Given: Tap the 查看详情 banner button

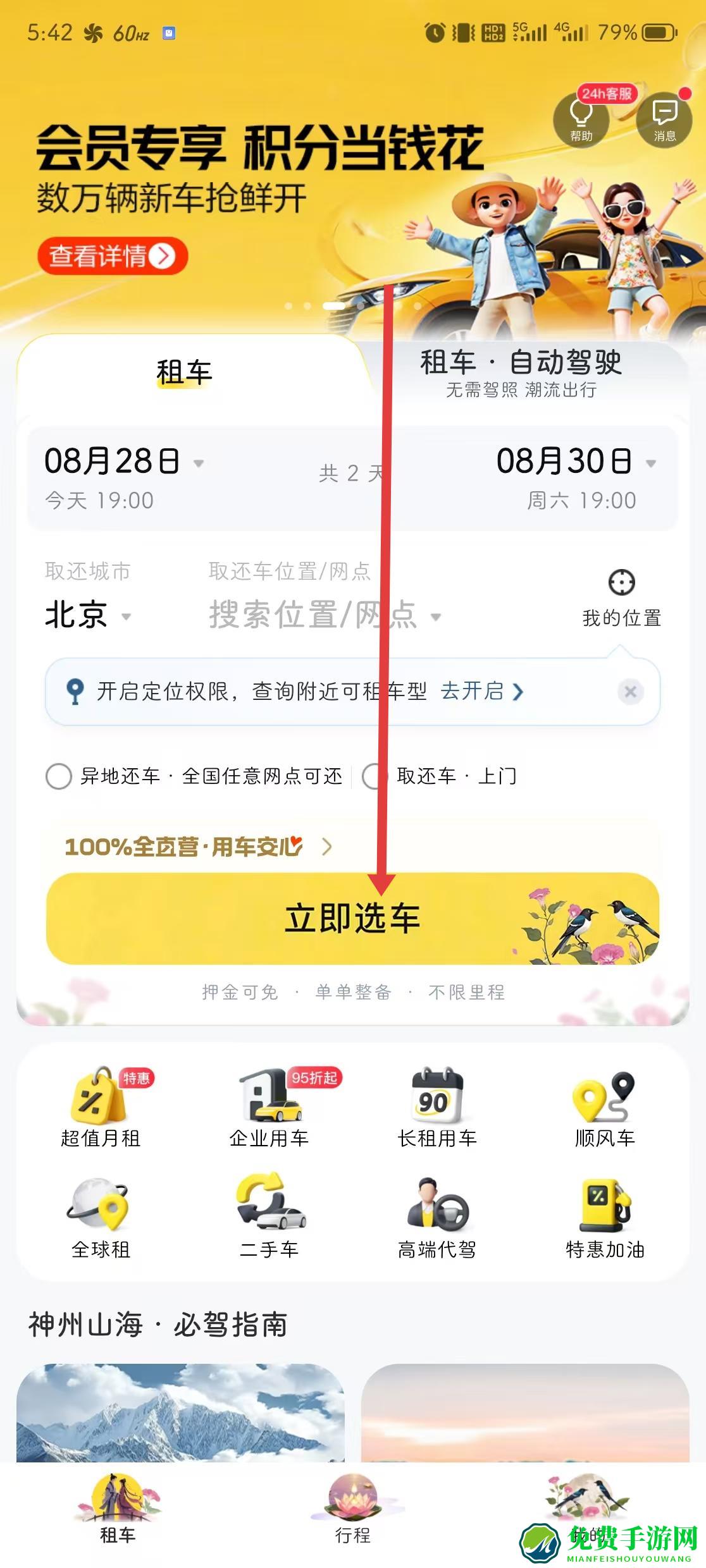Looking at the screenshot, I should pos(113,256).
